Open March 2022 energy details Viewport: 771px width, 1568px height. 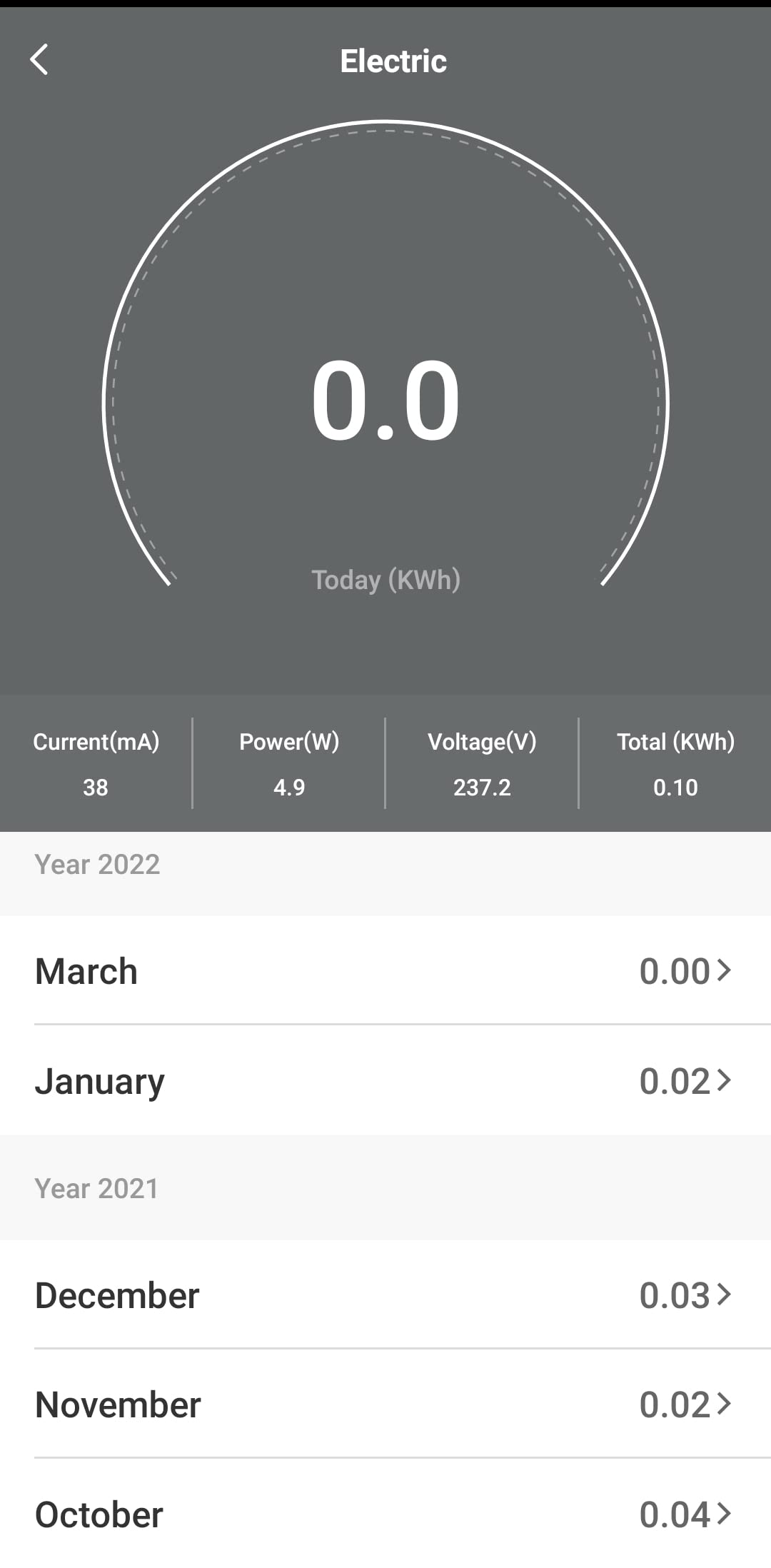385,971
